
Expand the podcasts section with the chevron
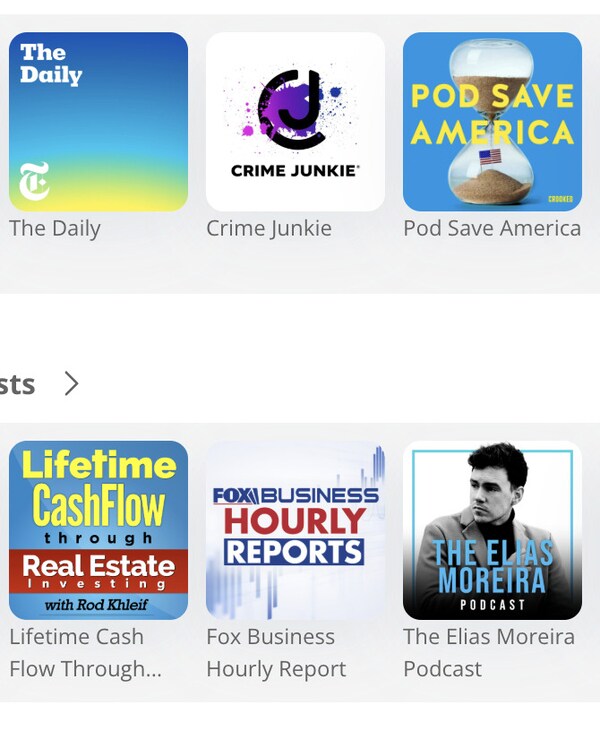[71, 384]
